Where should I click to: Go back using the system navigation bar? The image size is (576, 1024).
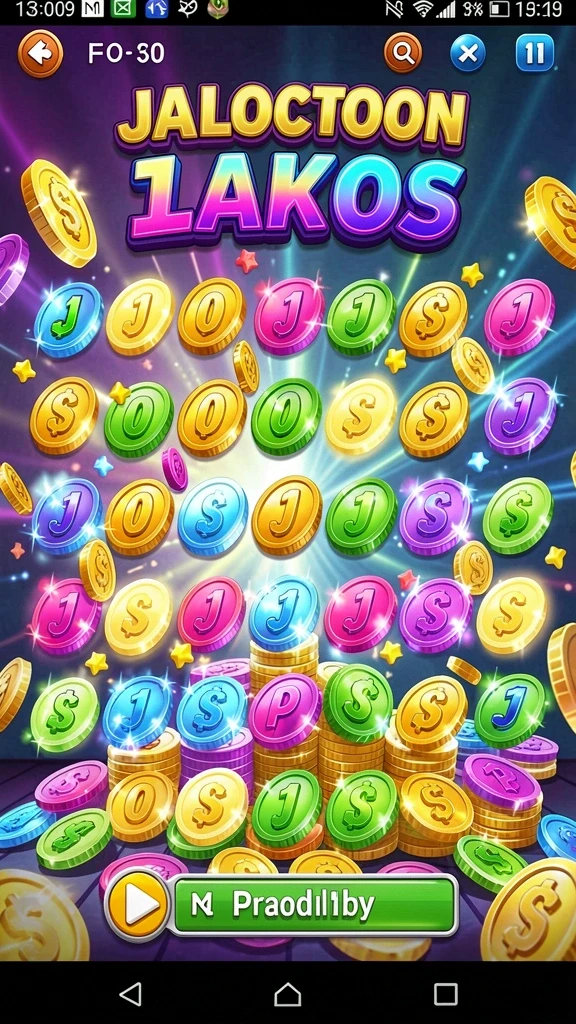point(131,994)
